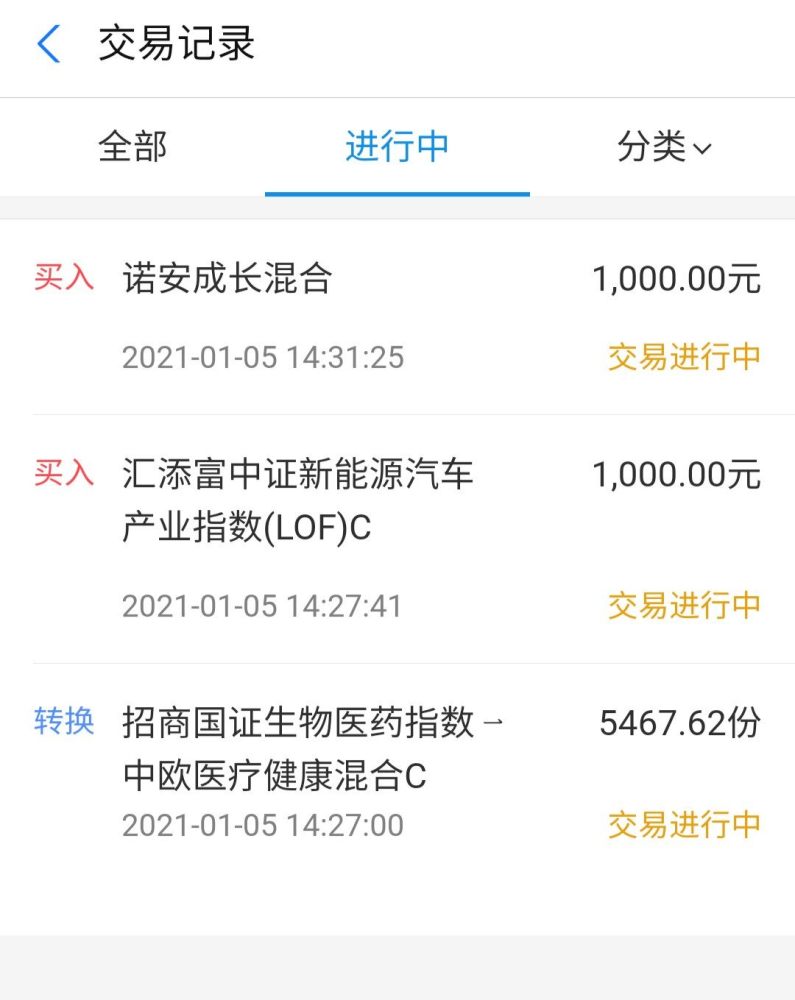Expand the 分类 dropdown filter
795x1000 pixels.
click(663, 147)
